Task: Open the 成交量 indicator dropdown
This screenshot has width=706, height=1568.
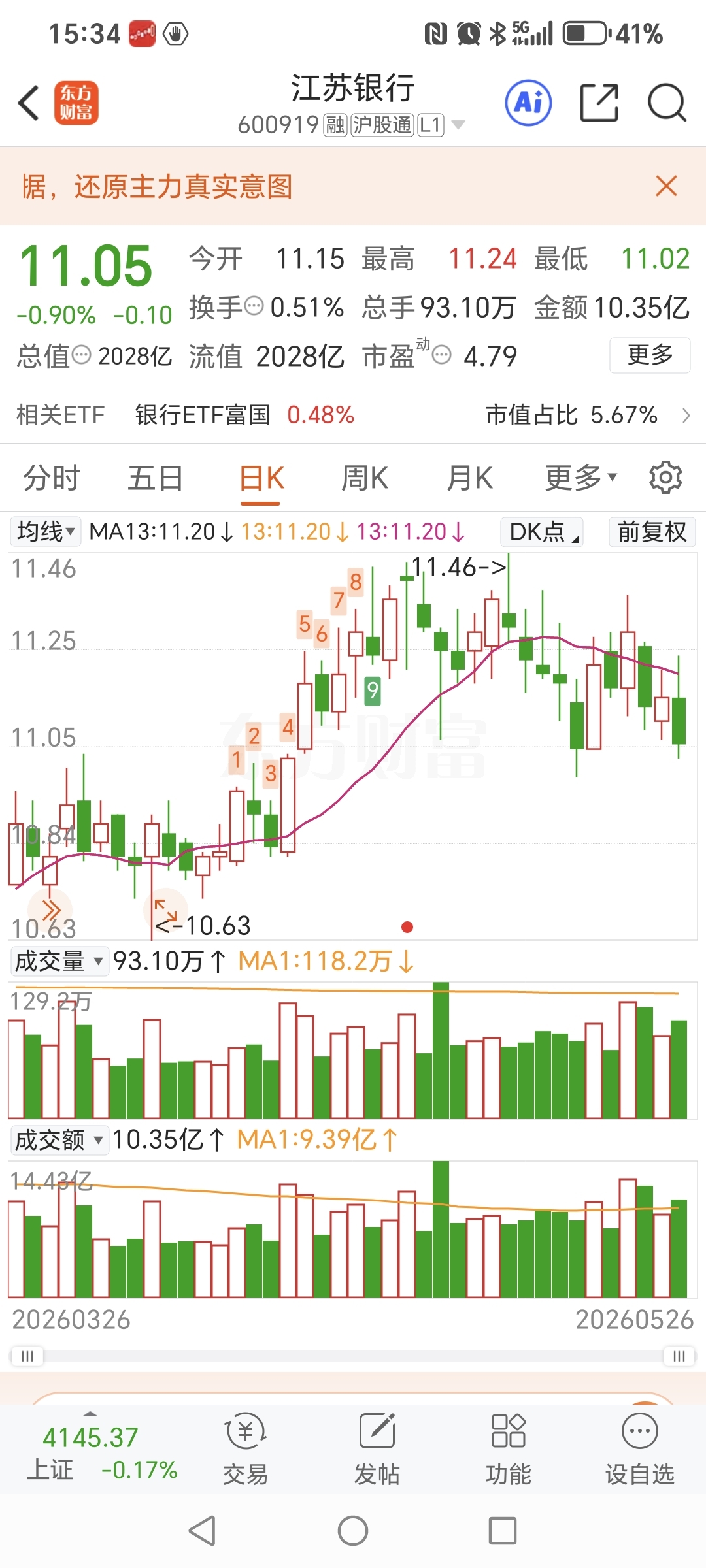Action: [x=59, y=961]
